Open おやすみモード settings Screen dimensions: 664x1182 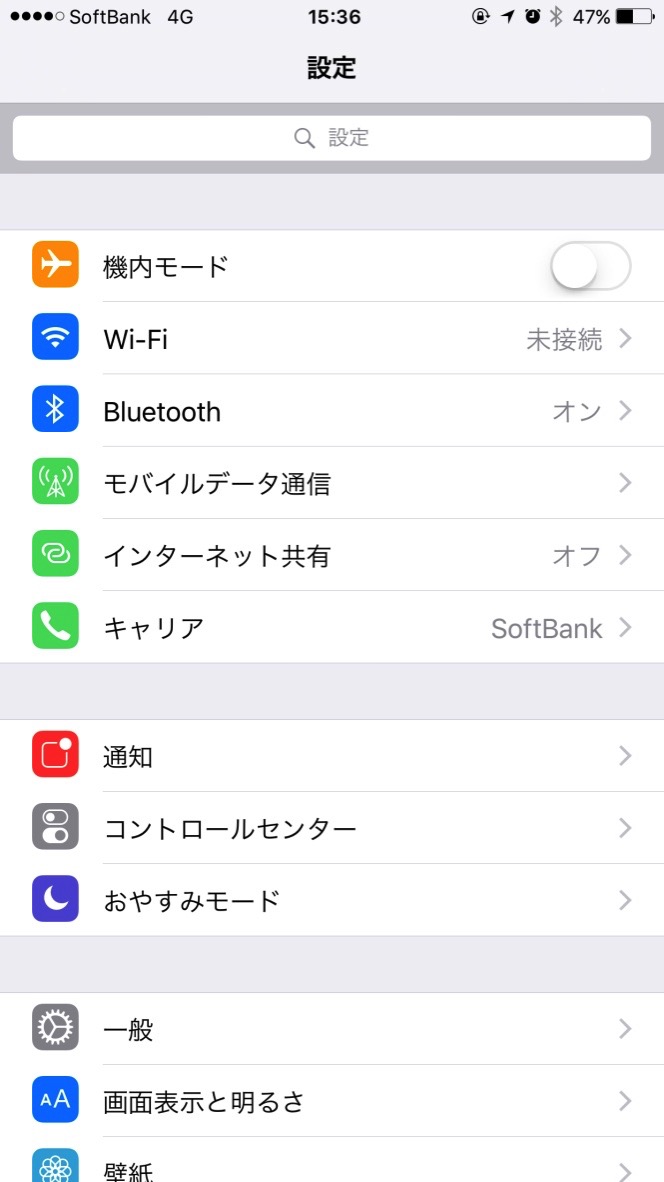click(332, 900)
